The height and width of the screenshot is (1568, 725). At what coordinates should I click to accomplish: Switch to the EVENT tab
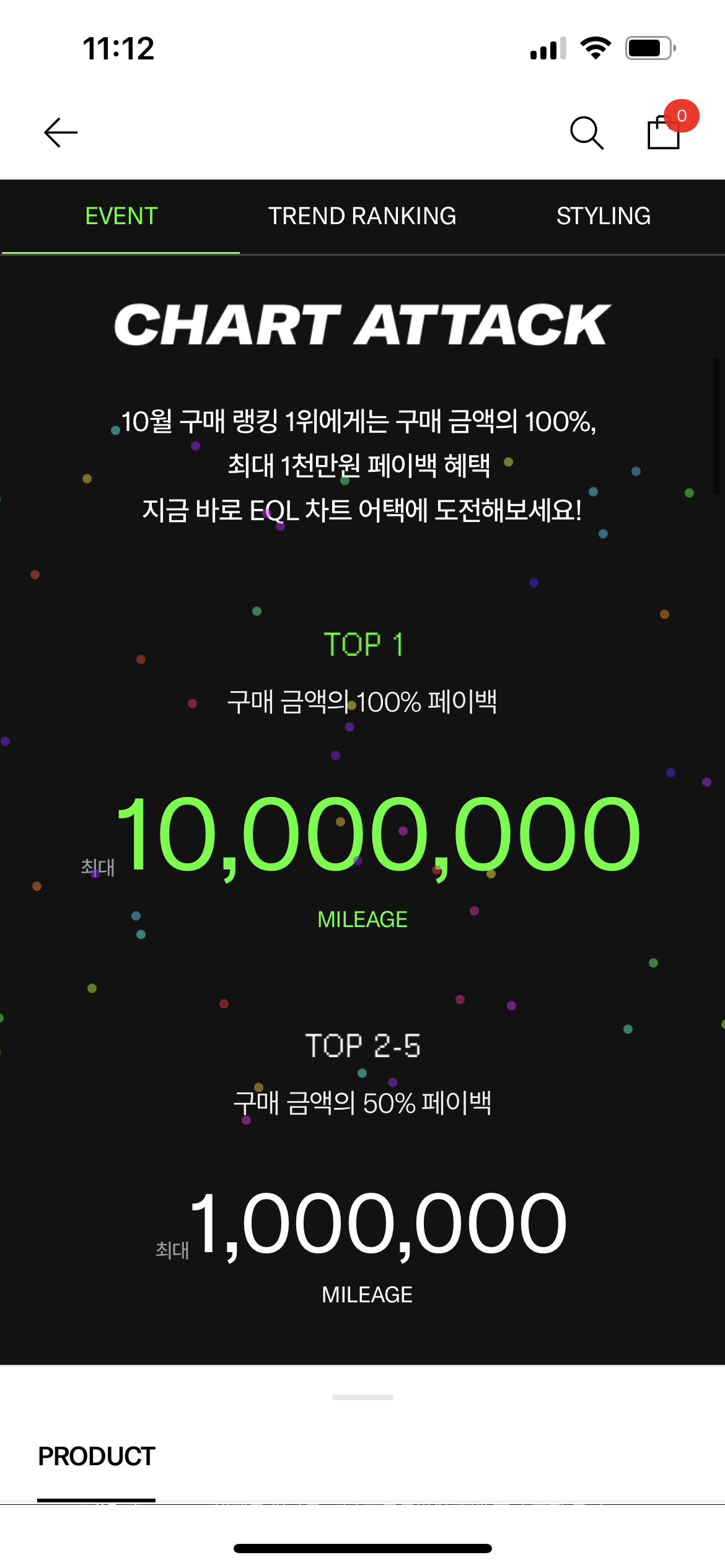[121, 216]
